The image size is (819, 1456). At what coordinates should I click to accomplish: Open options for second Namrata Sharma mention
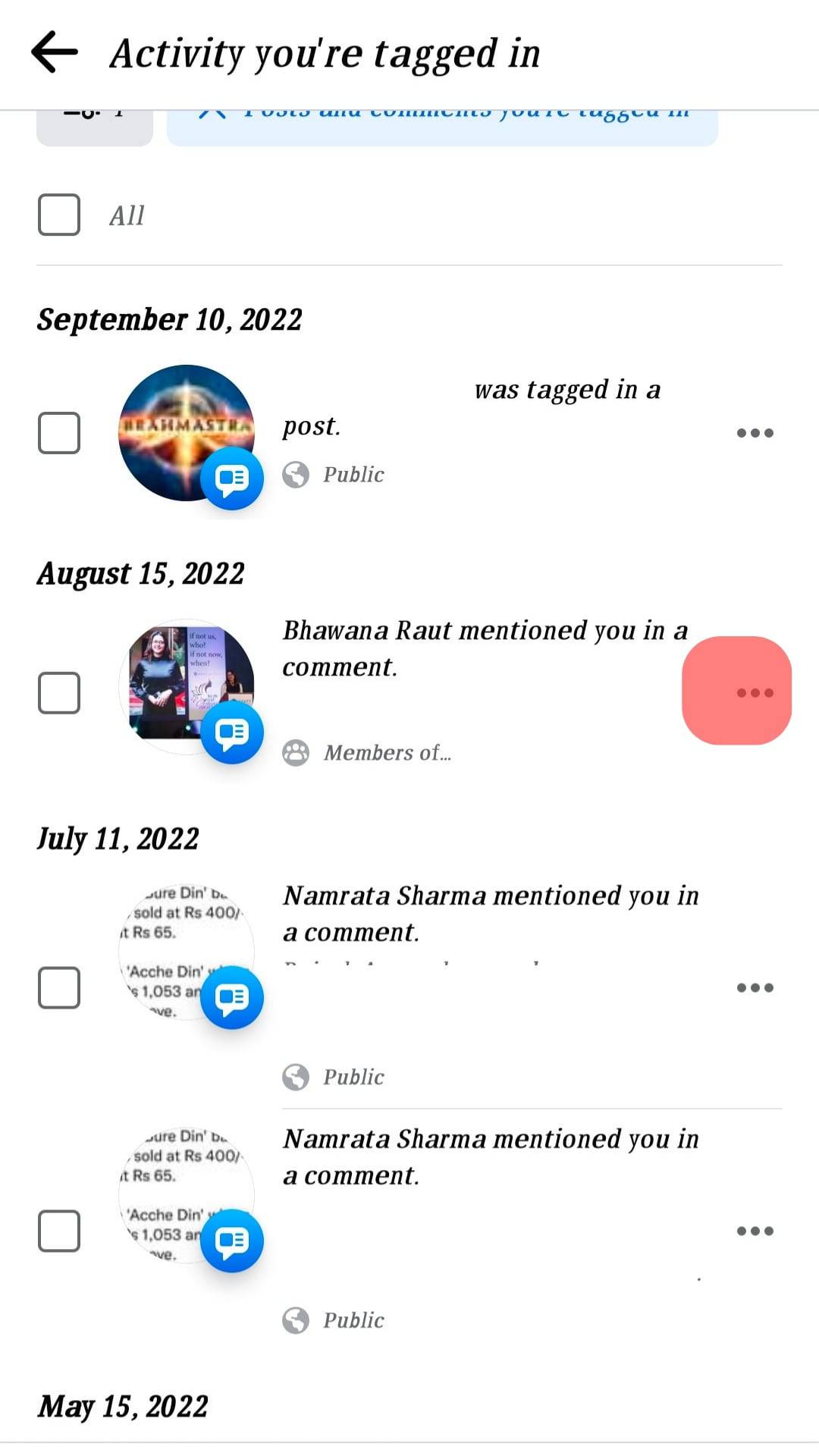coord(755,1231)
